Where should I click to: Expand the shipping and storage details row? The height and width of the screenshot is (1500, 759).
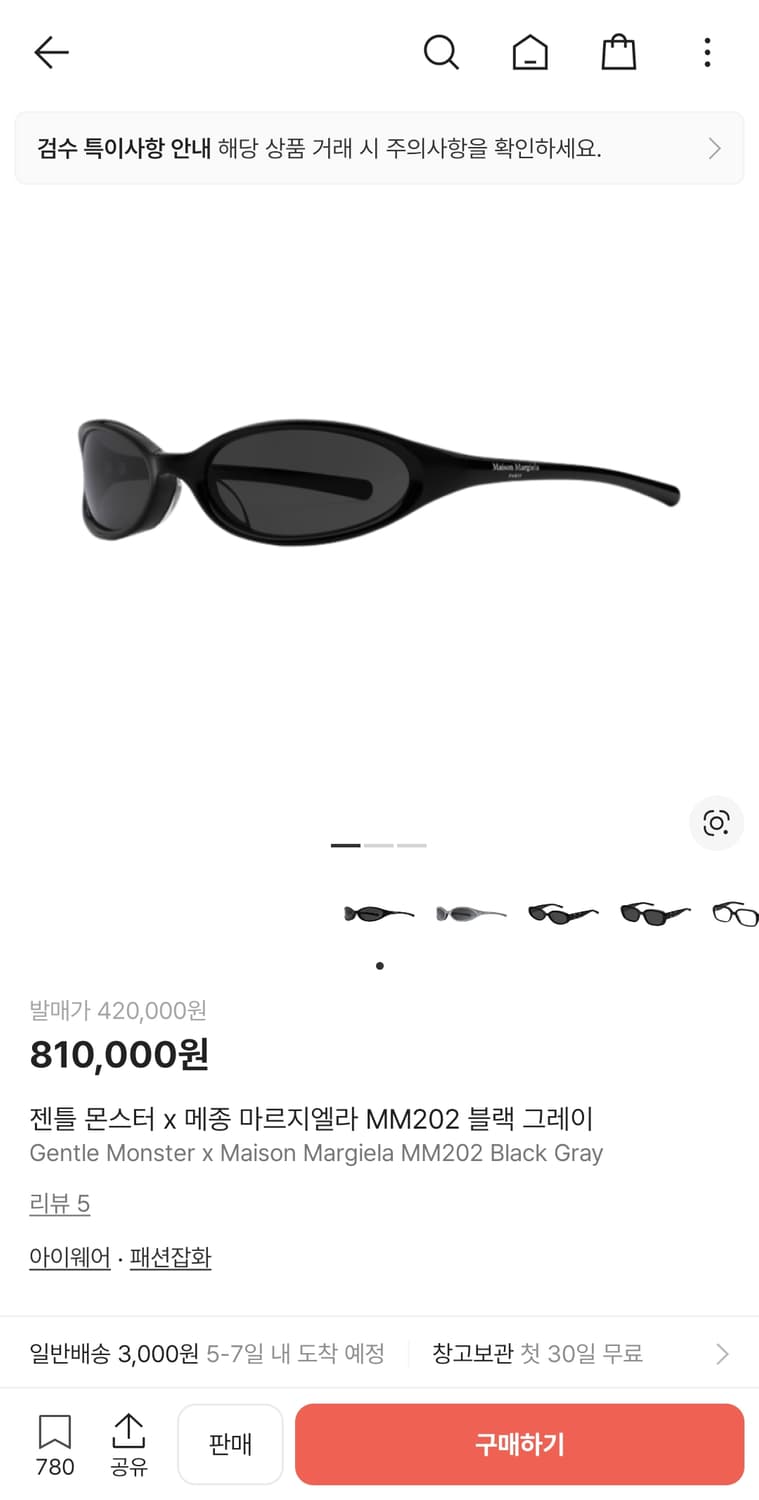379,1353
